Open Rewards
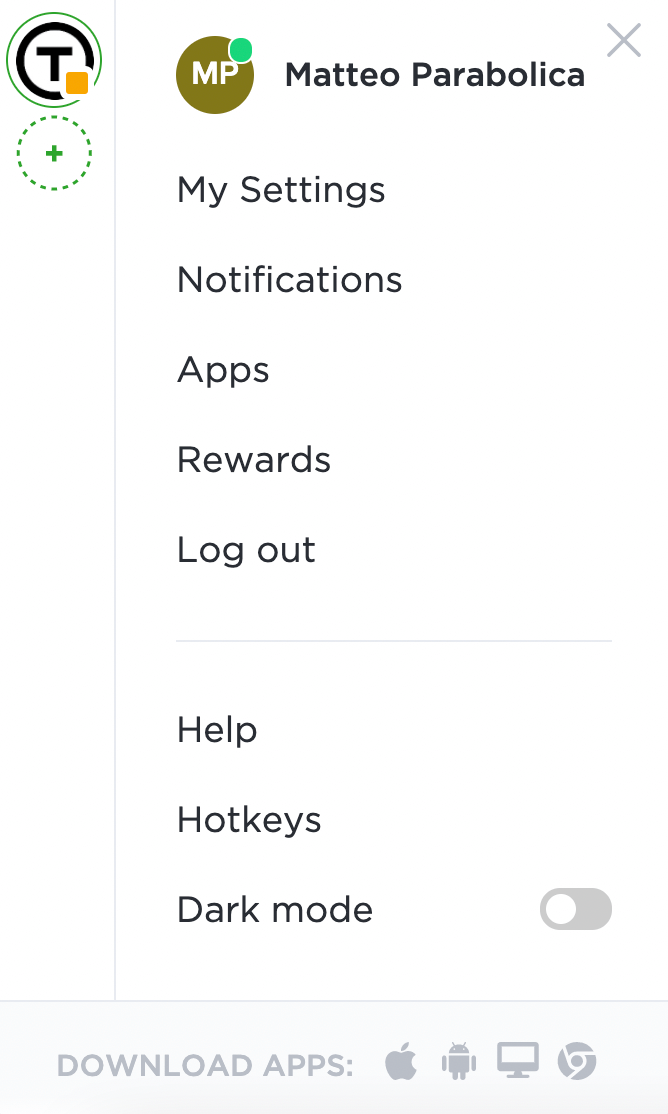 click(254, 460)
